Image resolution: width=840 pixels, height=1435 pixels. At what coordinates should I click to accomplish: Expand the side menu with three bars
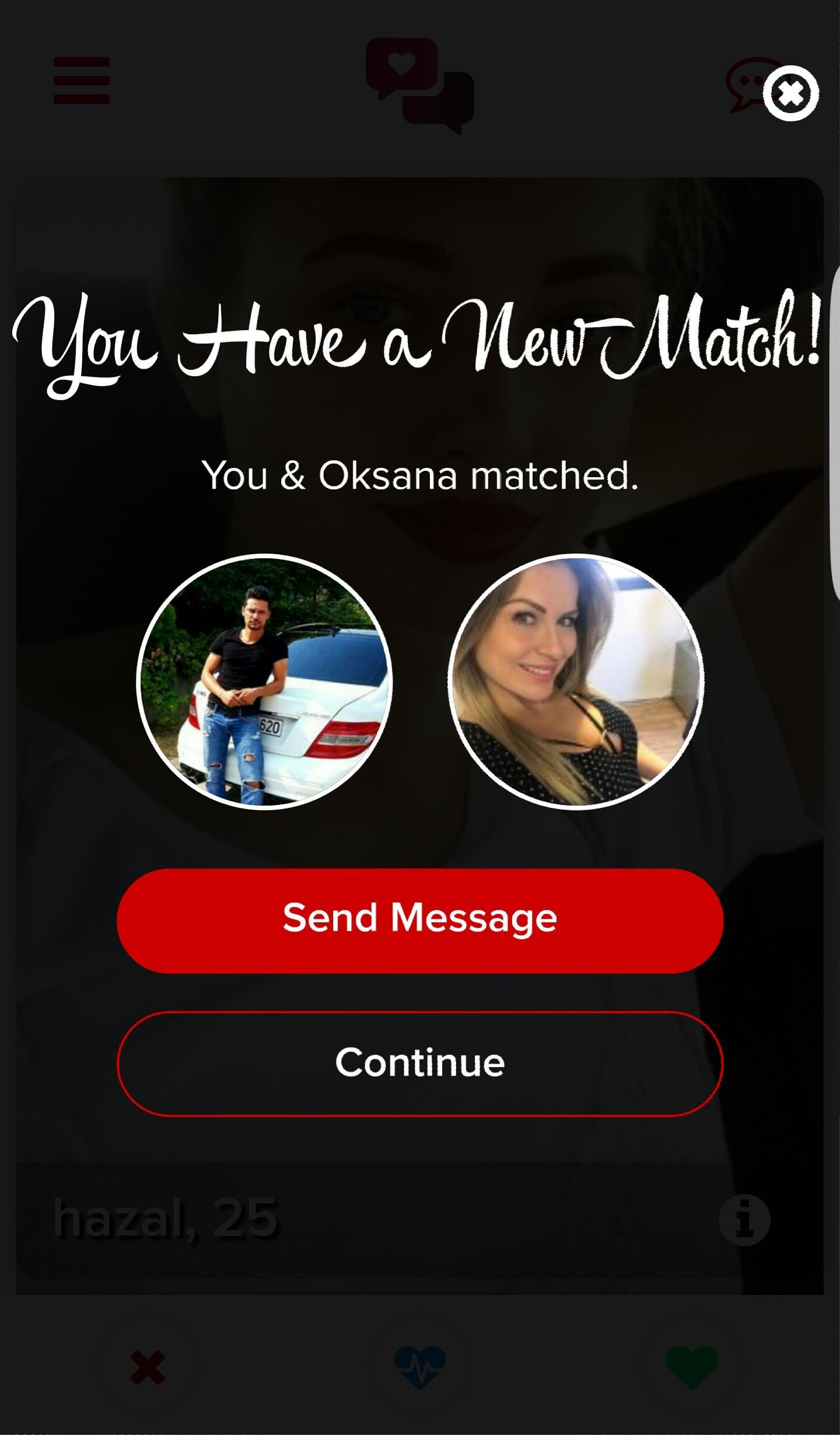80,82
